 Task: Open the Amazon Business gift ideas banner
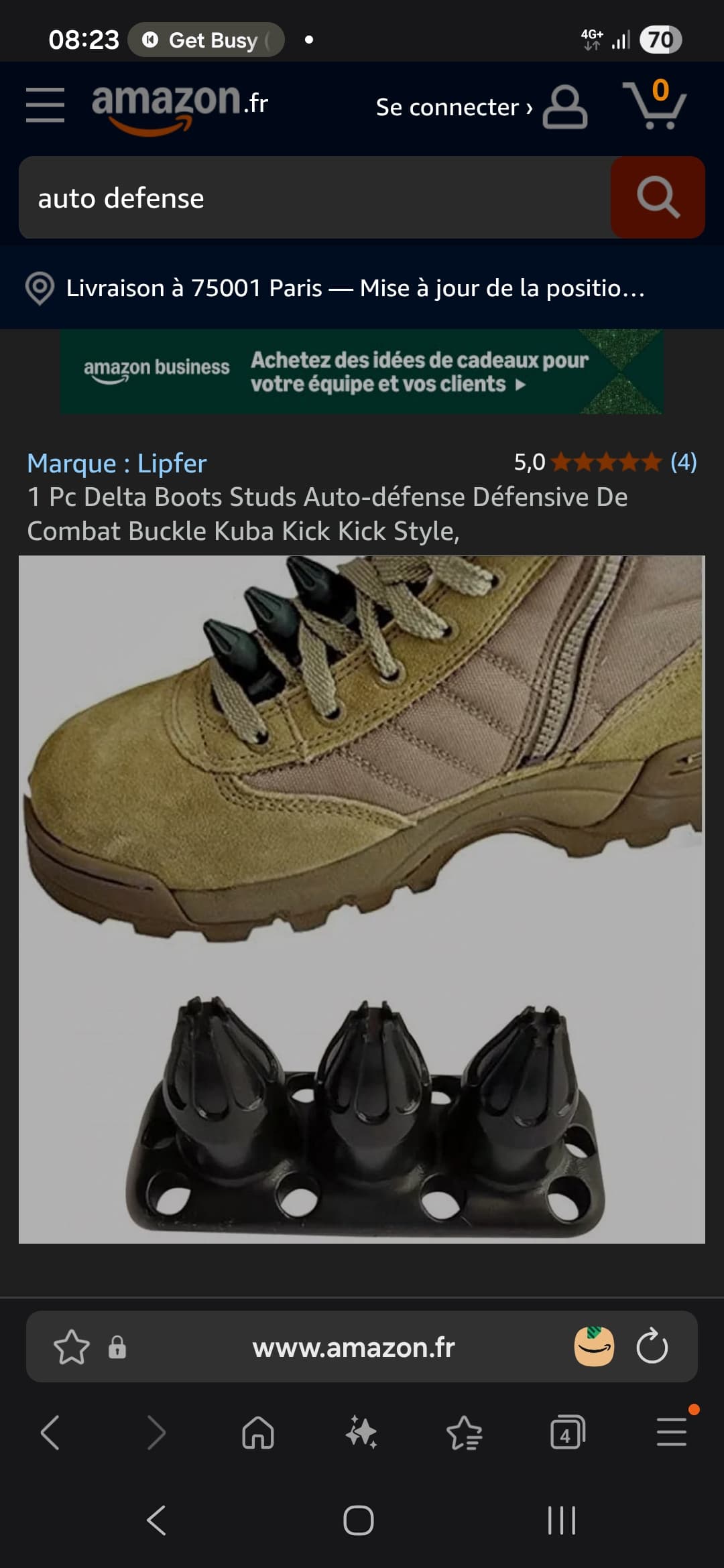click(x=362, y=372)
